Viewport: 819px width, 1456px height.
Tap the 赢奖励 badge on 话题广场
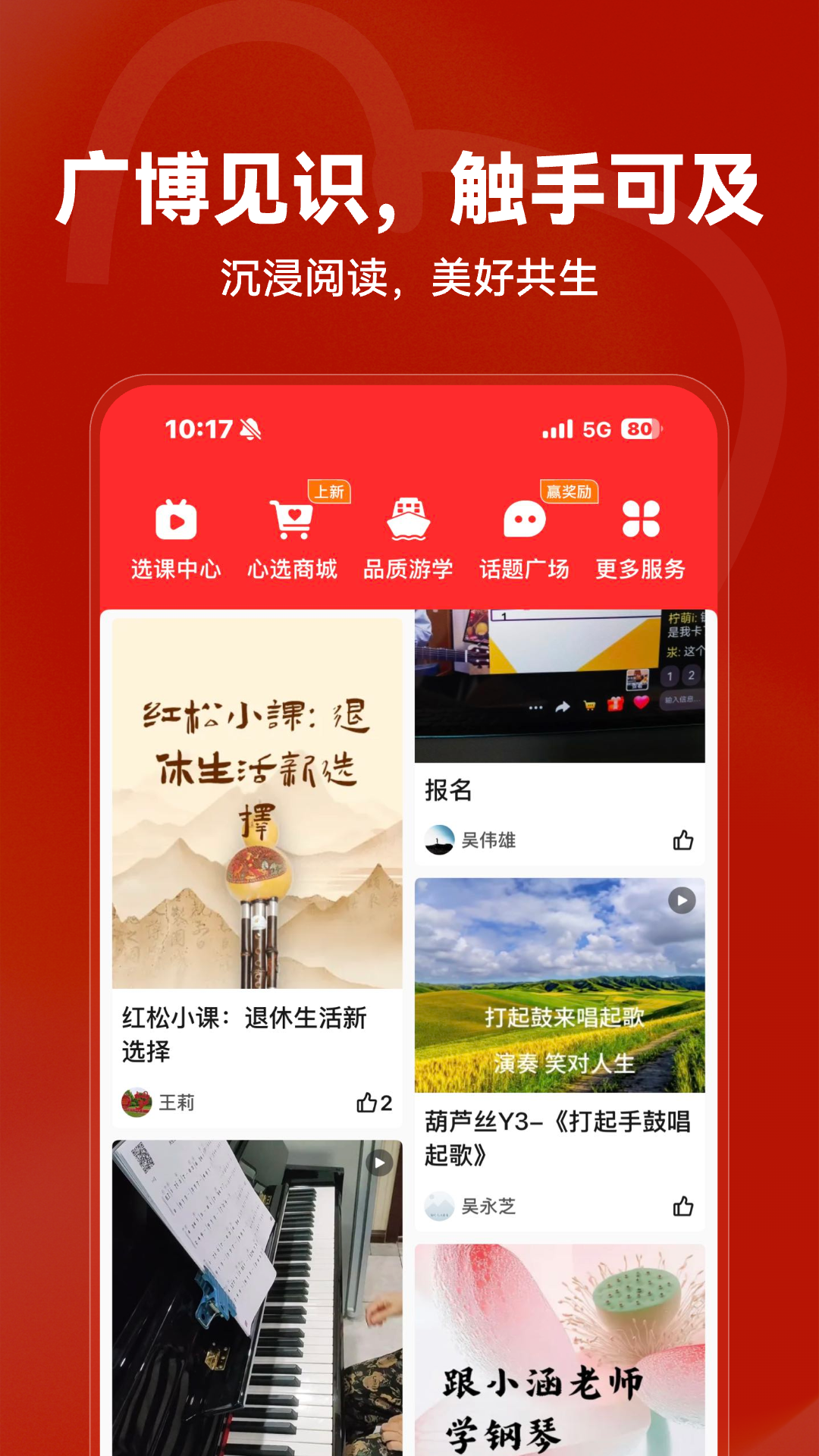(x=569, y=491)
